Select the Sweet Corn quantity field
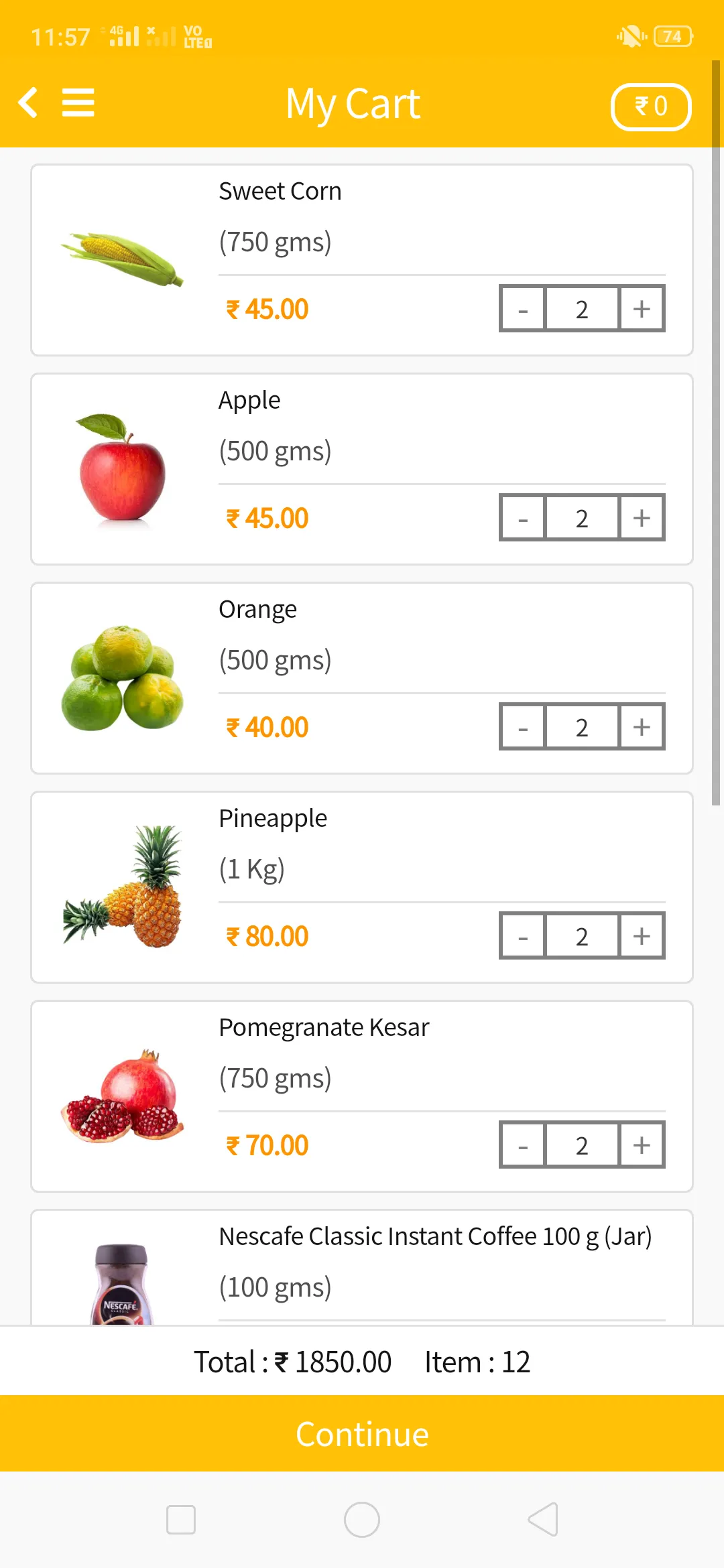The height and width of the screenshot is (1568, 724). 581,308
